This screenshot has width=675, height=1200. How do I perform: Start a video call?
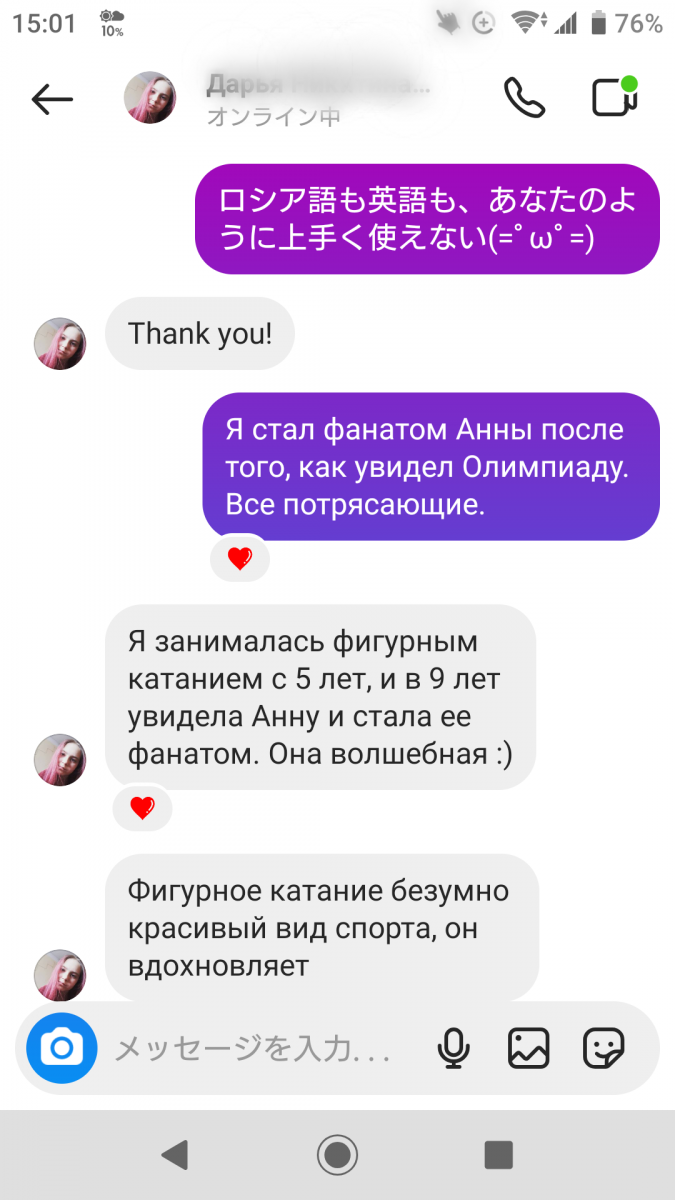click(614, 97)
